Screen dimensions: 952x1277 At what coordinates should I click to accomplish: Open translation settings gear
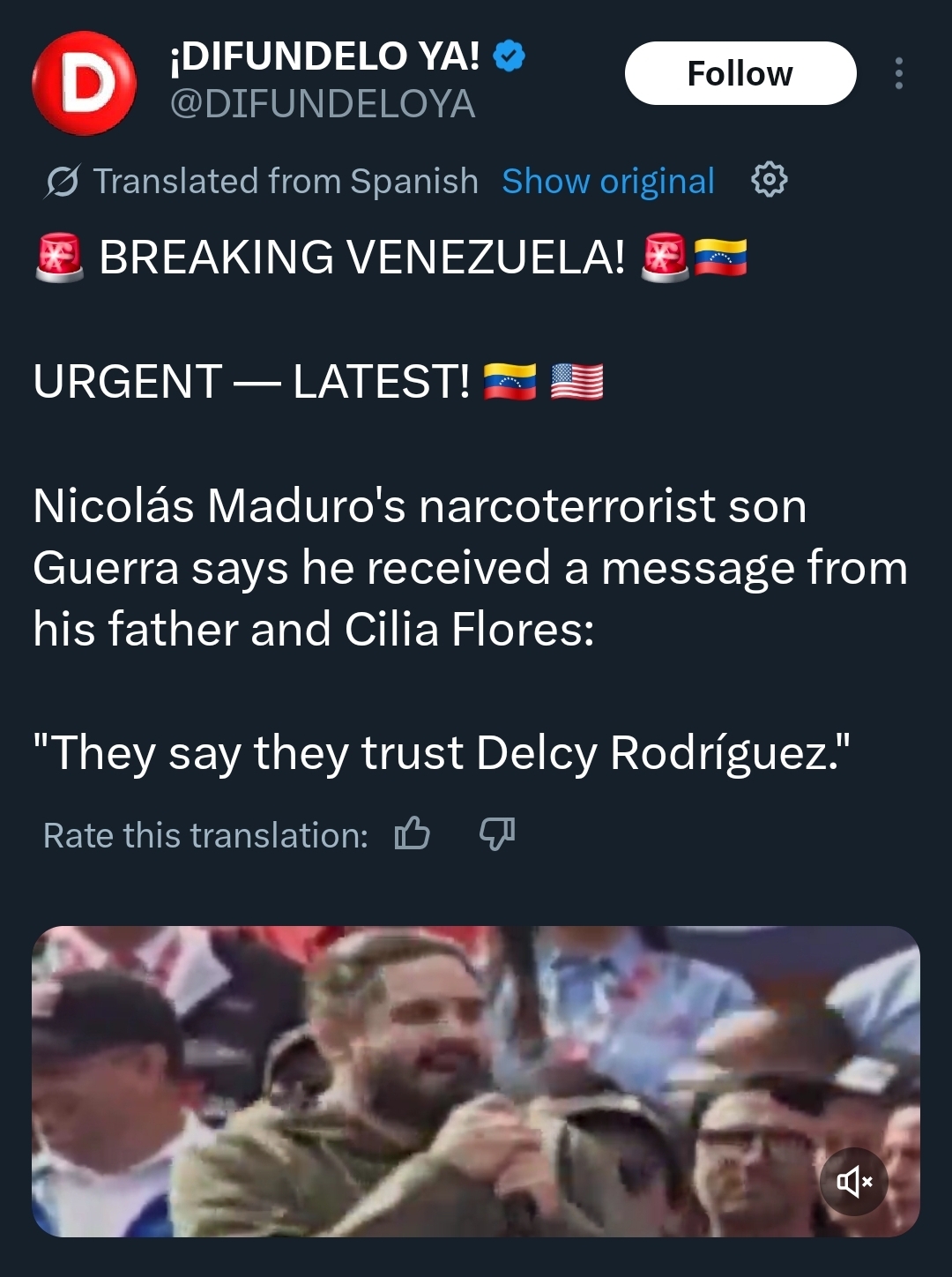point(769,180)
